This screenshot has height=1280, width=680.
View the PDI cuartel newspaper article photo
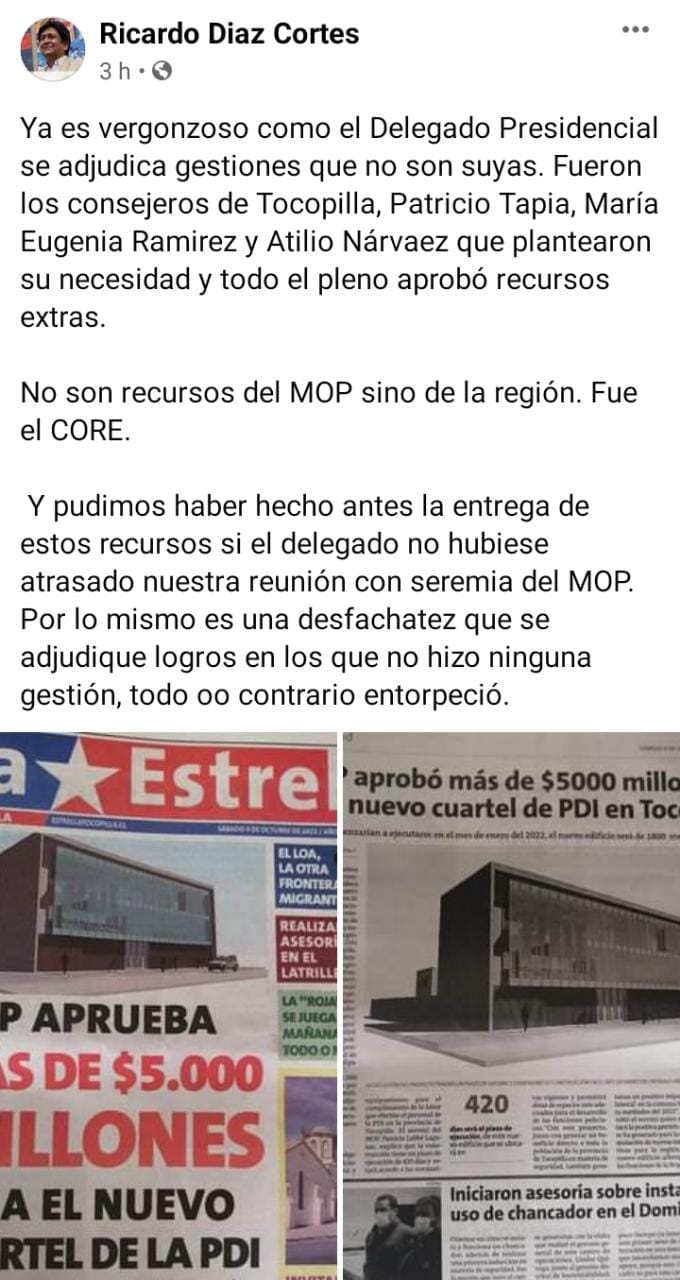[x=511, y=1006]
